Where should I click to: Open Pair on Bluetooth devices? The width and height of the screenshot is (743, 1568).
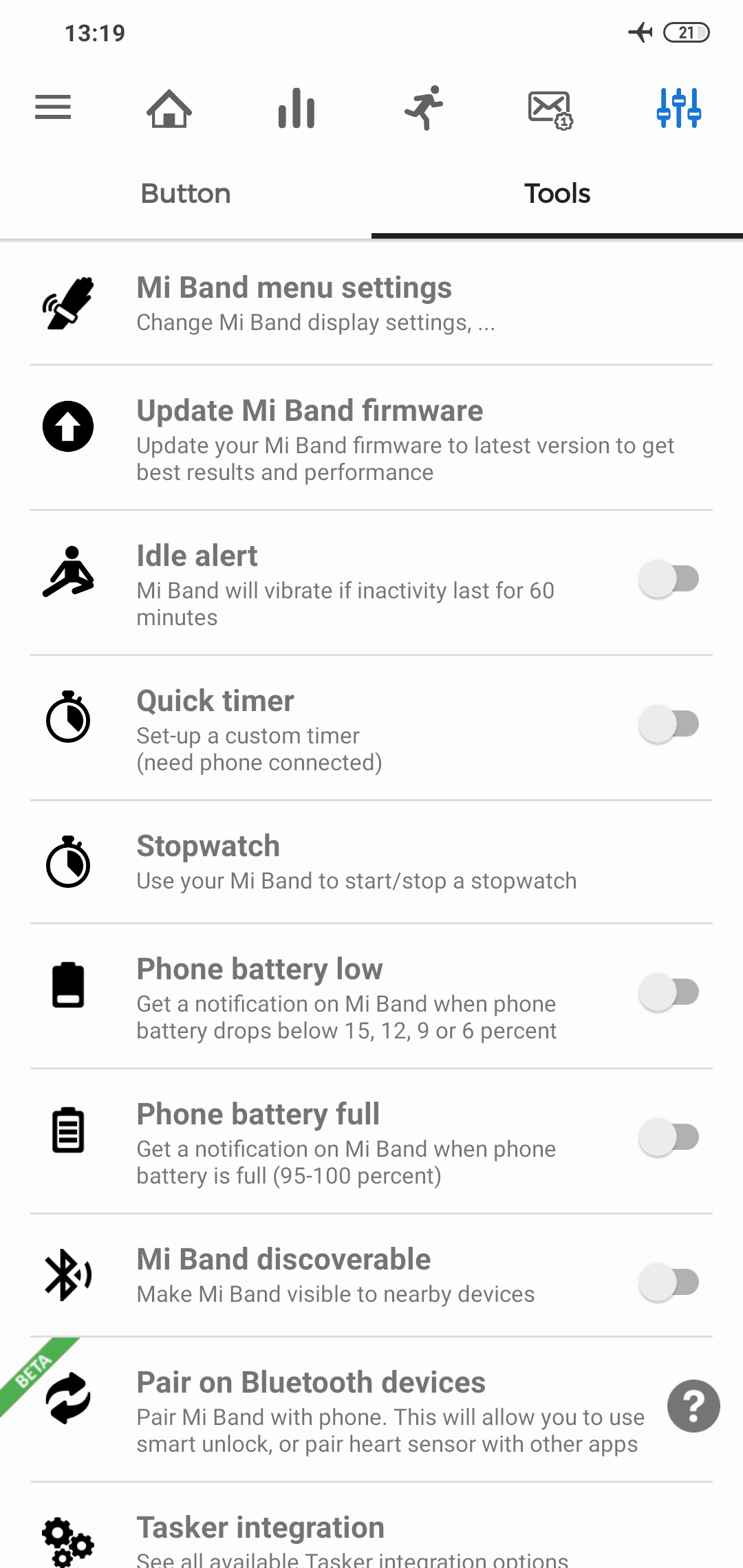coord(344,1410)
